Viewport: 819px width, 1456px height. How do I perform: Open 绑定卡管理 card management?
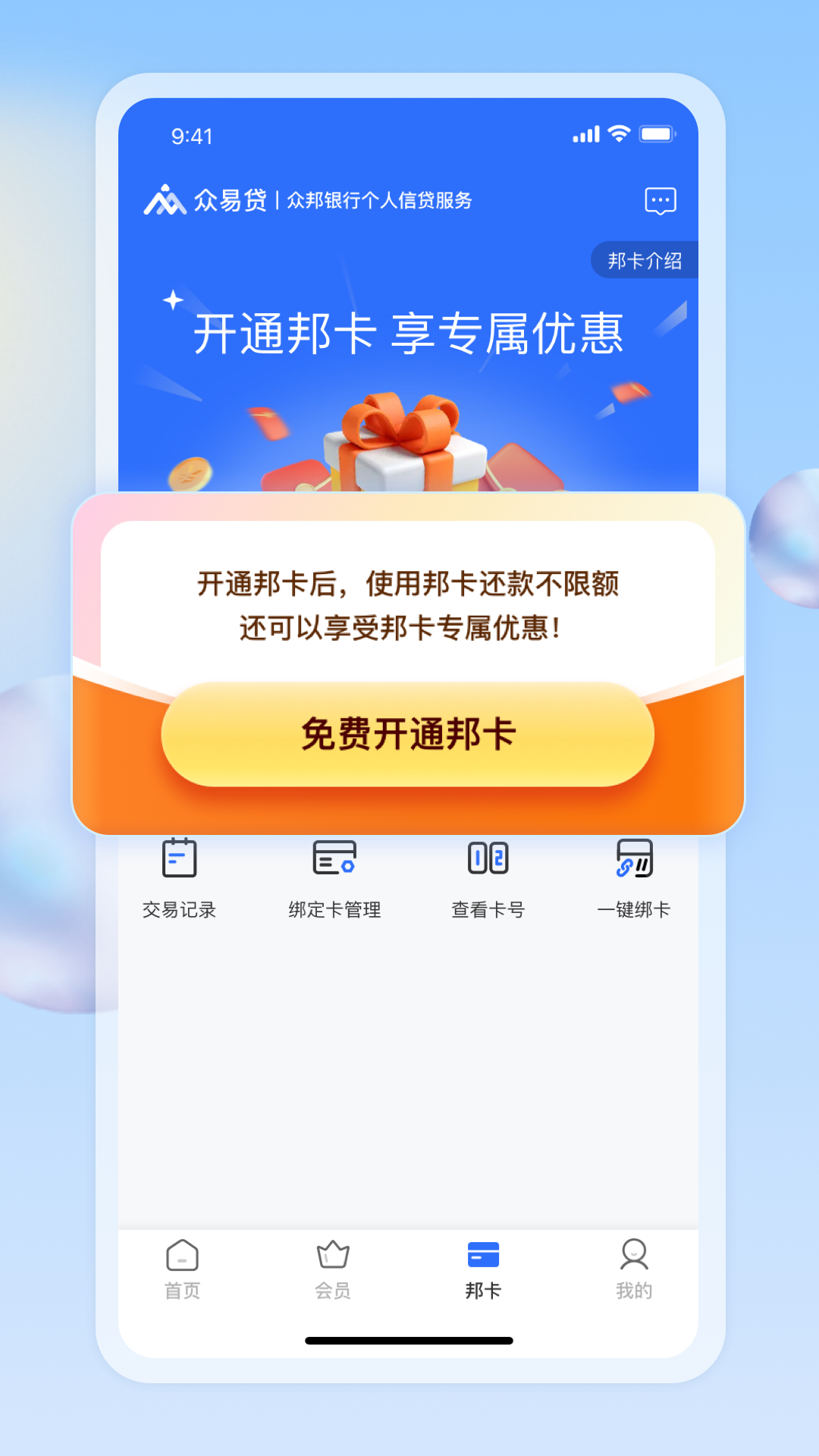point(334,861)
